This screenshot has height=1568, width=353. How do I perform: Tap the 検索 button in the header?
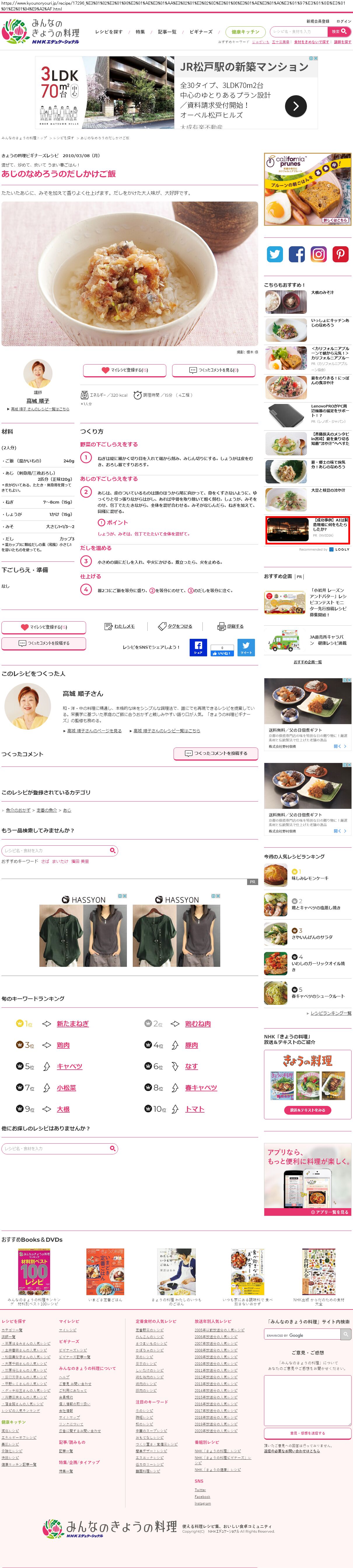point(338,31)
